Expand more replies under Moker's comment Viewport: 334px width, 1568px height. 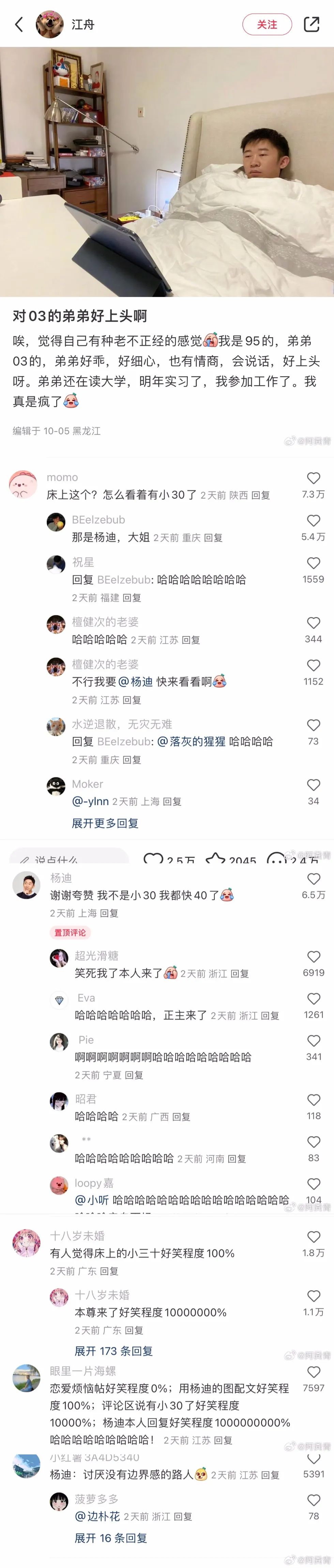tap(105, 823)
